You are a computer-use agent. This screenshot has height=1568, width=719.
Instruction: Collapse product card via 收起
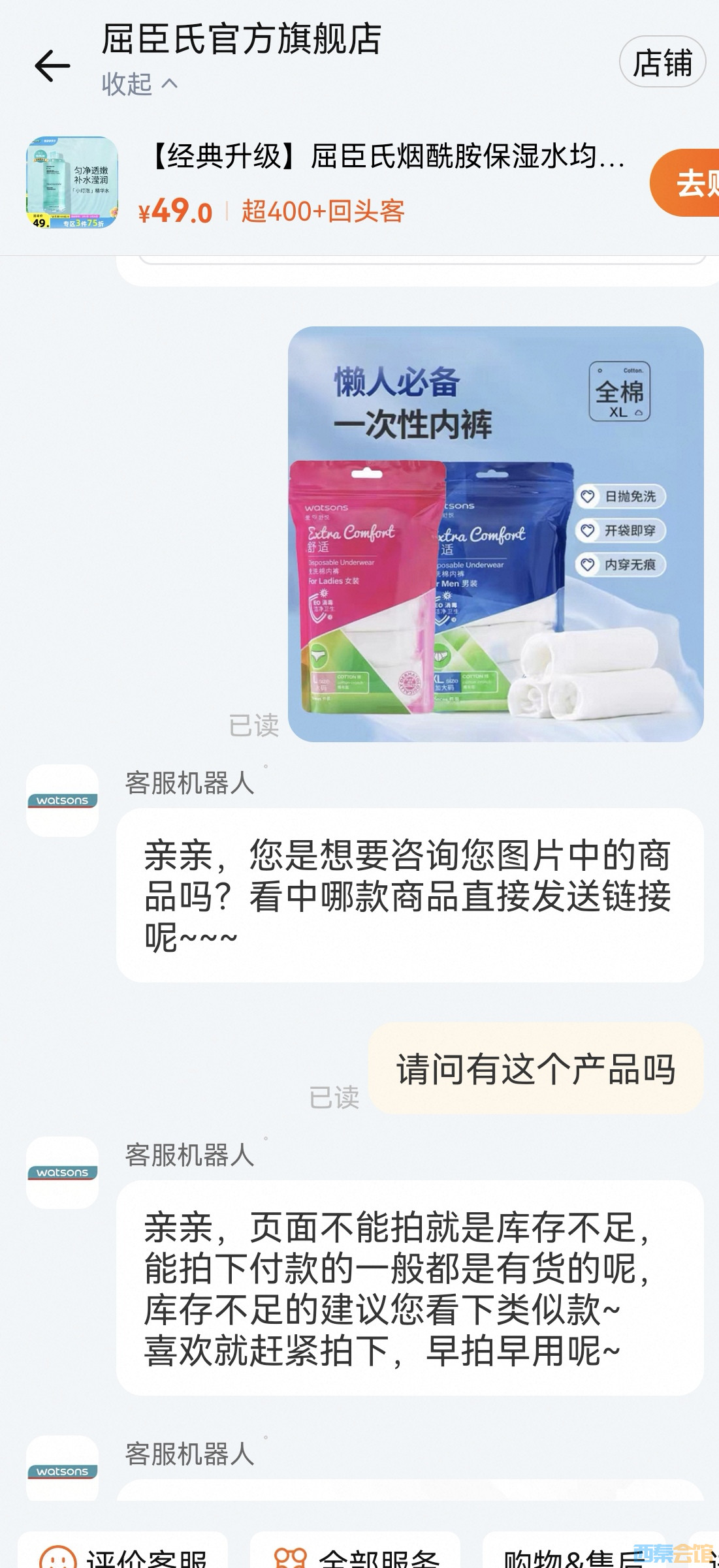138,84
